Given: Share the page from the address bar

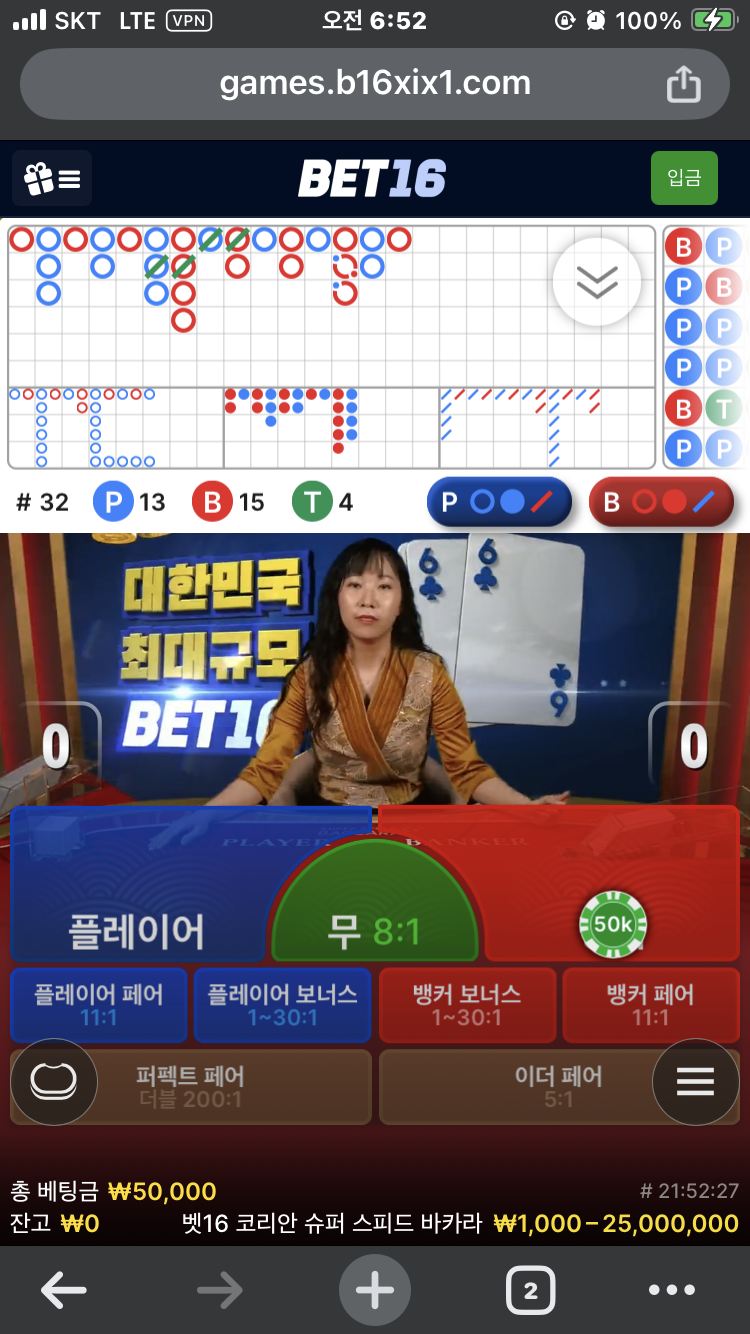Looking at the screenshot, I should coord(684,84).
